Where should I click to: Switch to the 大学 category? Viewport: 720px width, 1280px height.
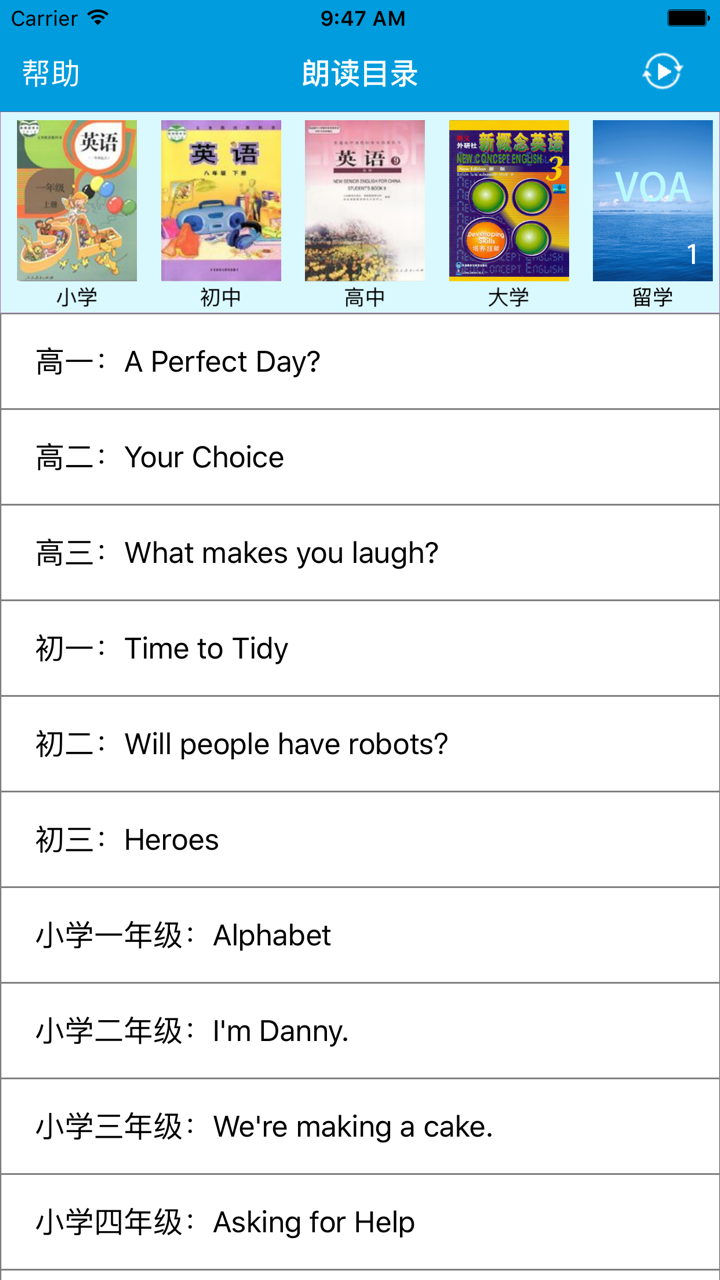click(x=509, y=297)
